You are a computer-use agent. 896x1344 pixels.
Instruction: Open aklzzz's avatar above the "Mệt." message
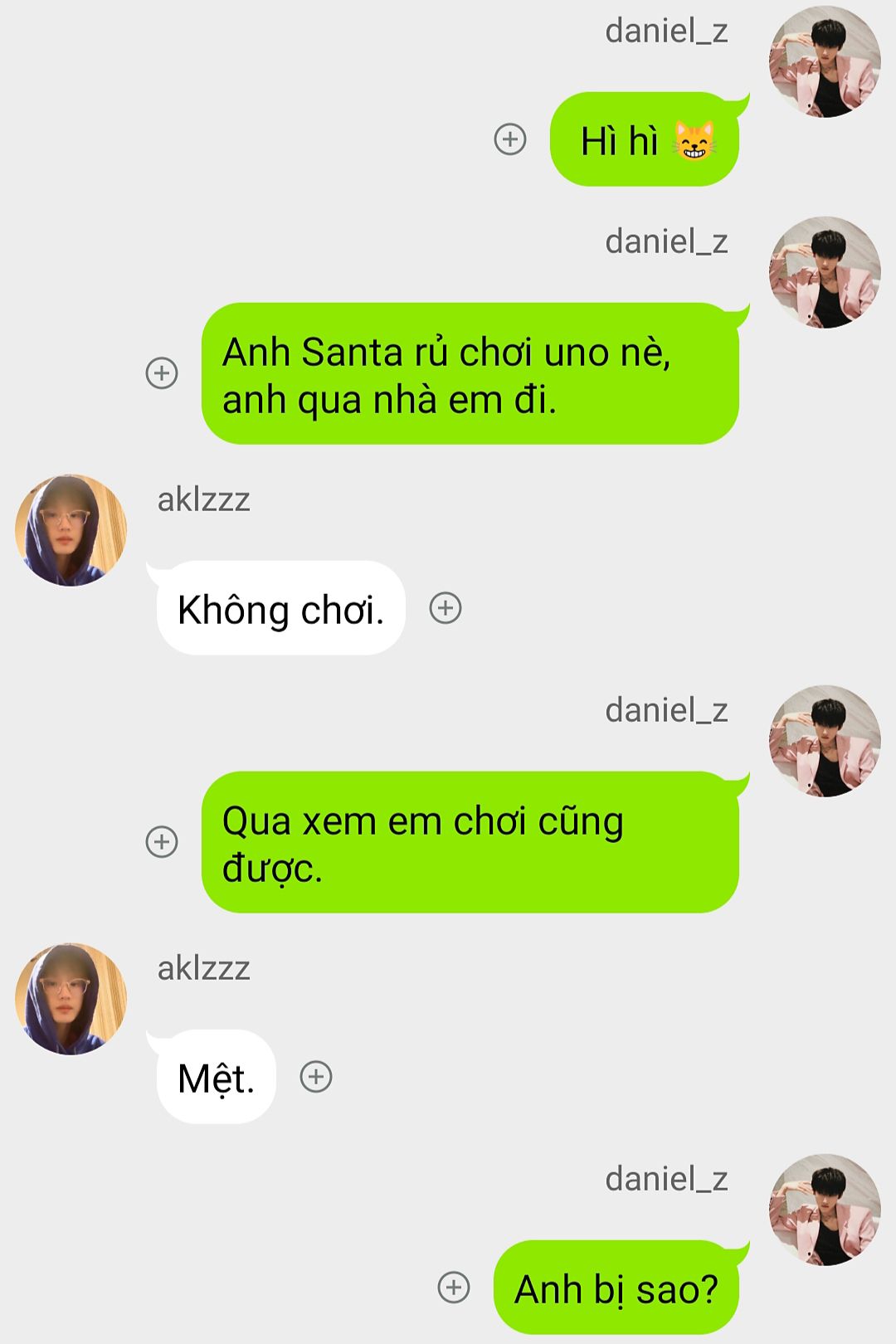pos(71,999)
